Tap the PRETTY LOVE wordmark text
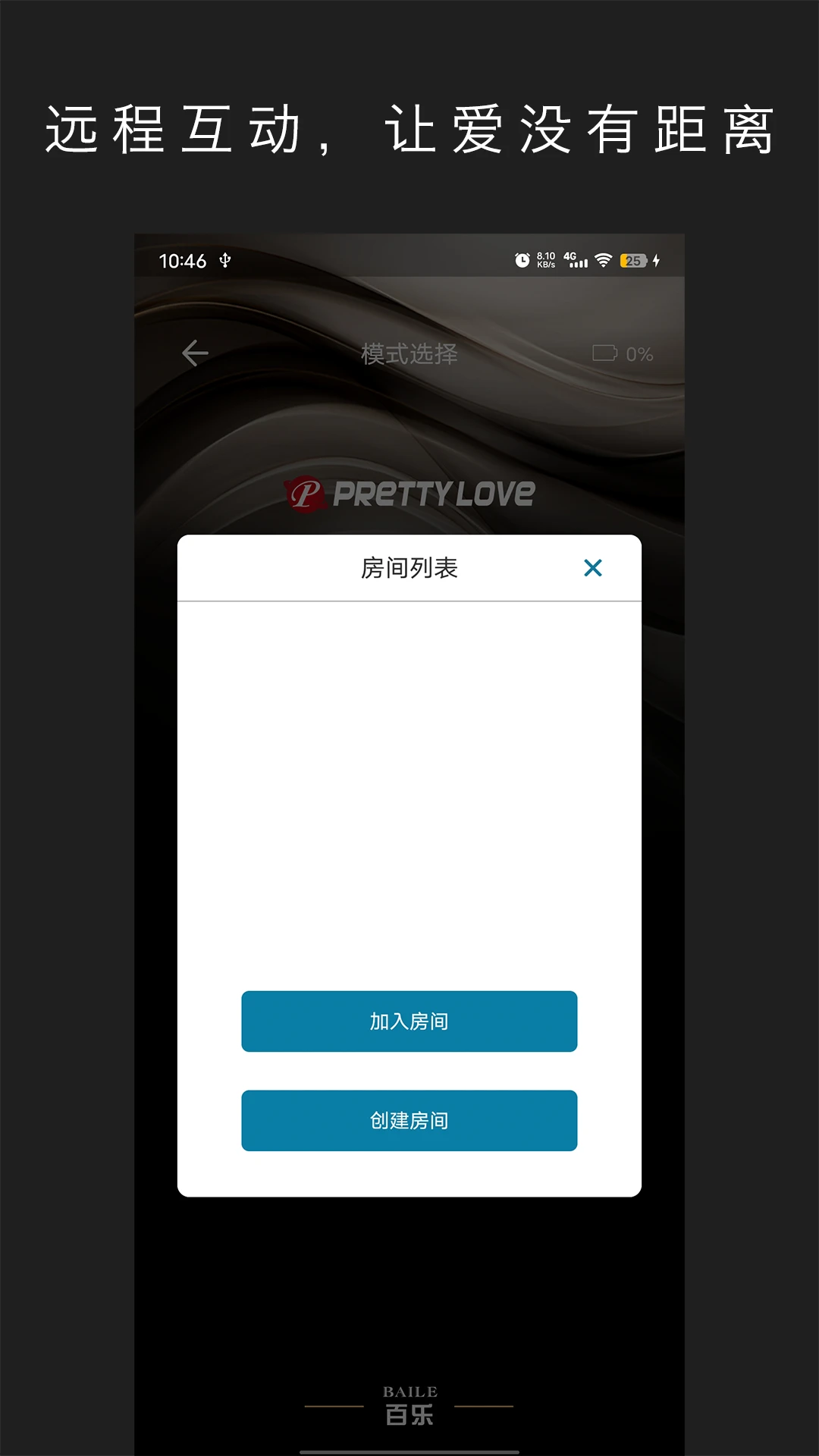Image resolution: width=819 pixels, height=1456 pixels. tap(432, 494)
